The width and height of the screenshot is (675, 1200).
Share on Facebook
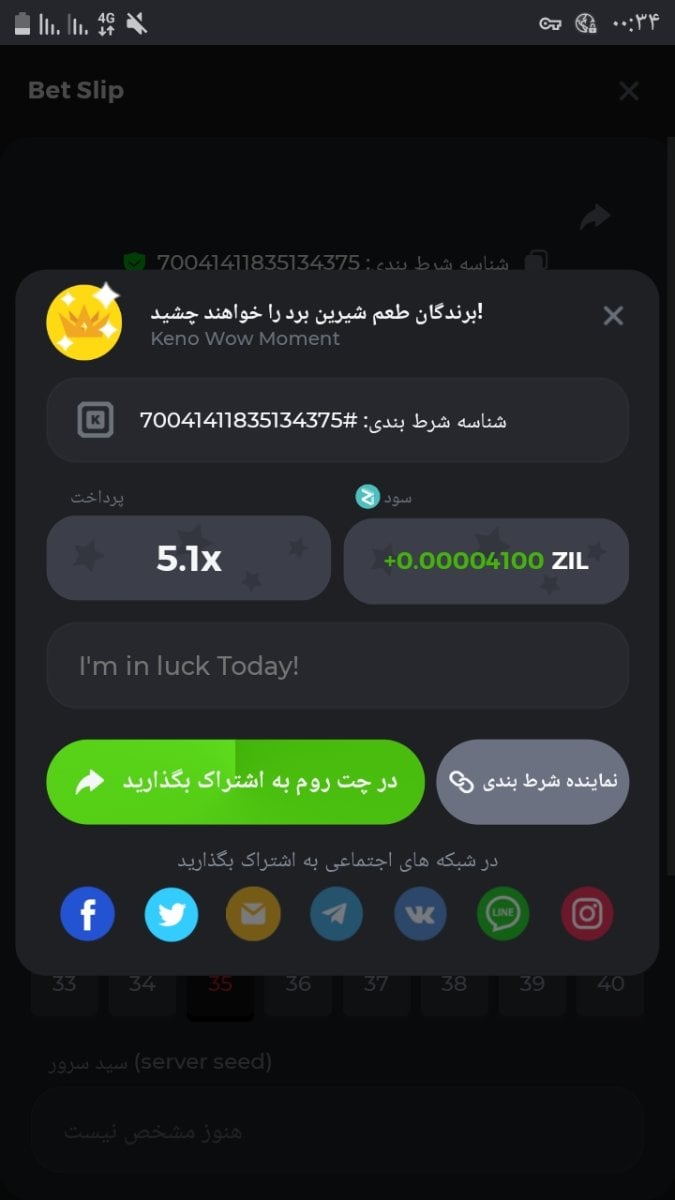[x=88, y=914]
